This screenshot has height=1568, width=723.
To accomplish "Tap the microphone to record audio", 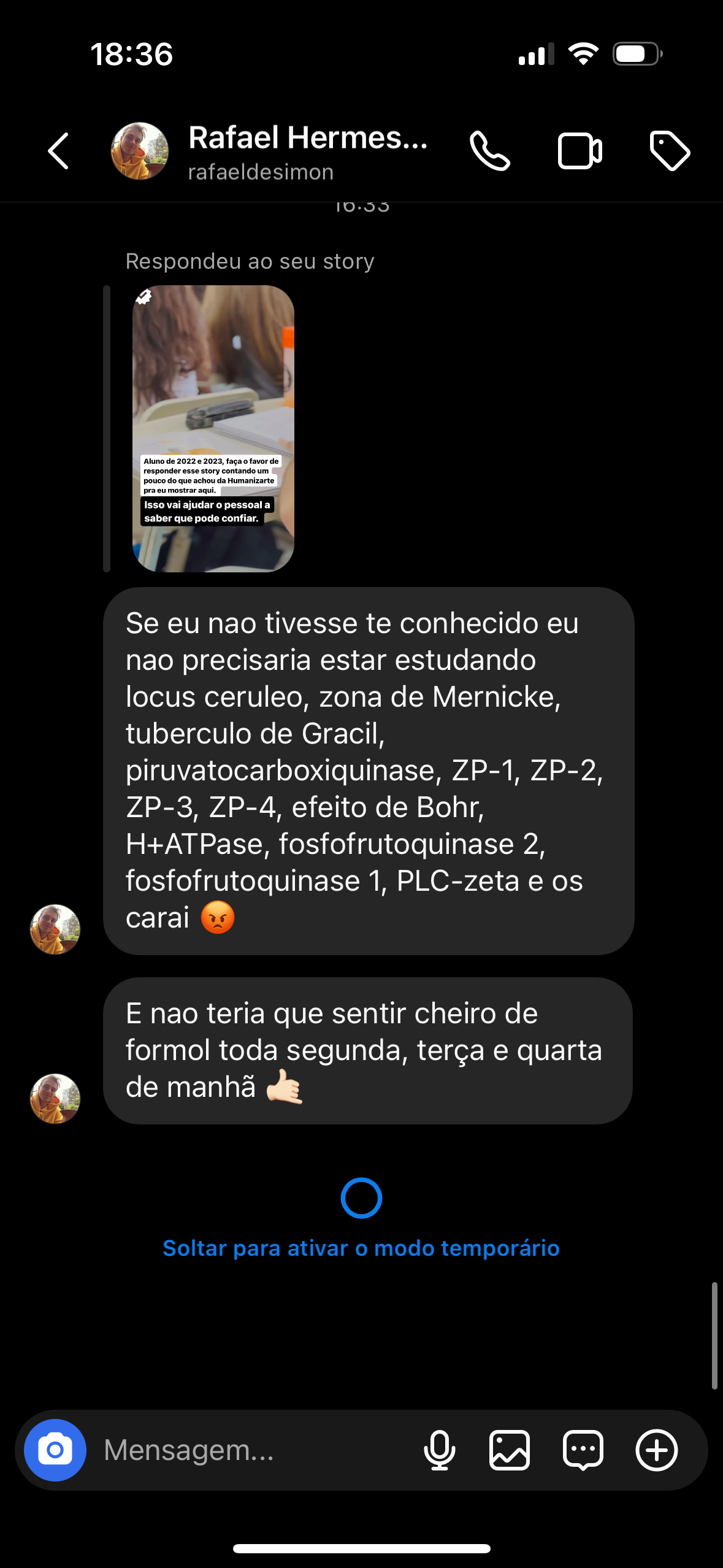I will (x=439, y=1450).
